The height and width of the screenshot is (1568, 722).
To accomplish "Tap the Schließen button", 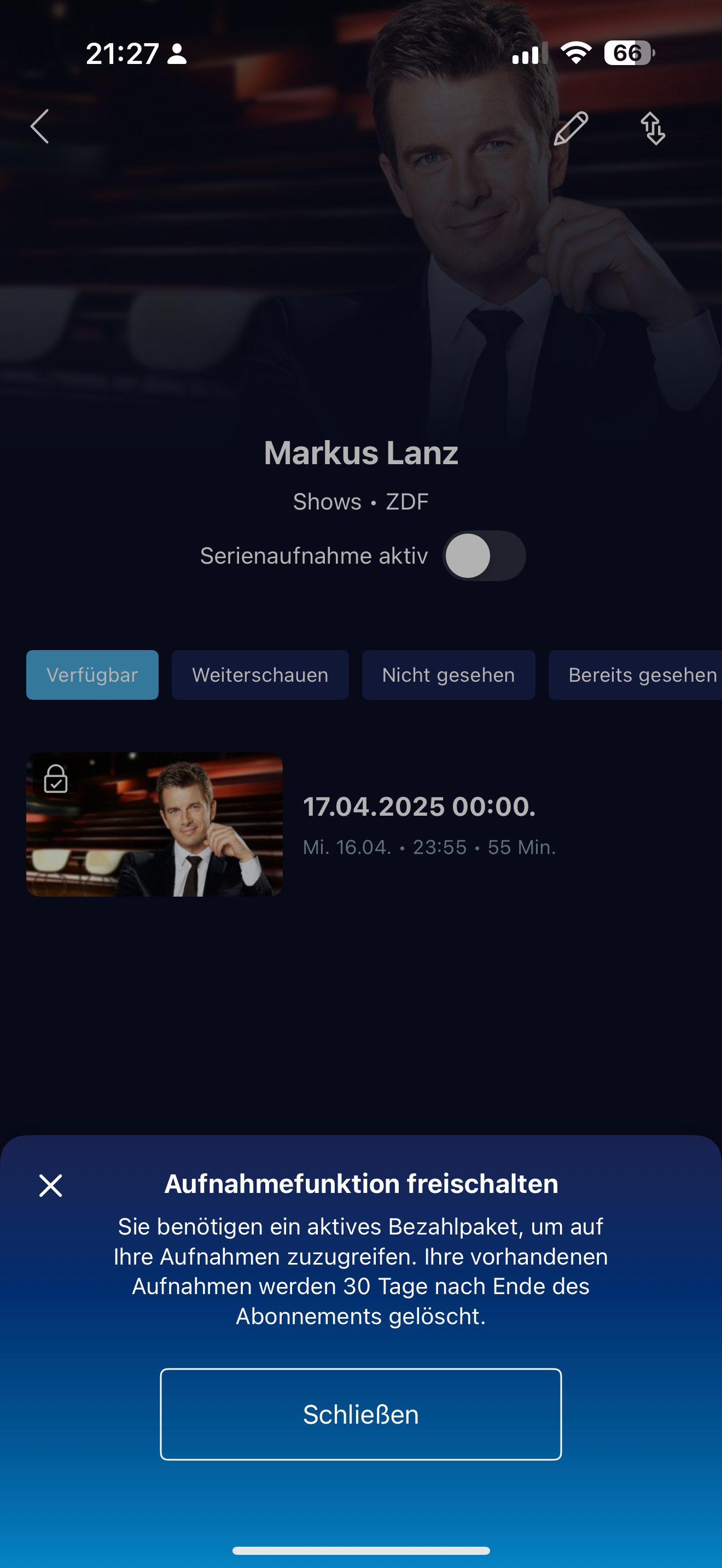I will 360,1414.
